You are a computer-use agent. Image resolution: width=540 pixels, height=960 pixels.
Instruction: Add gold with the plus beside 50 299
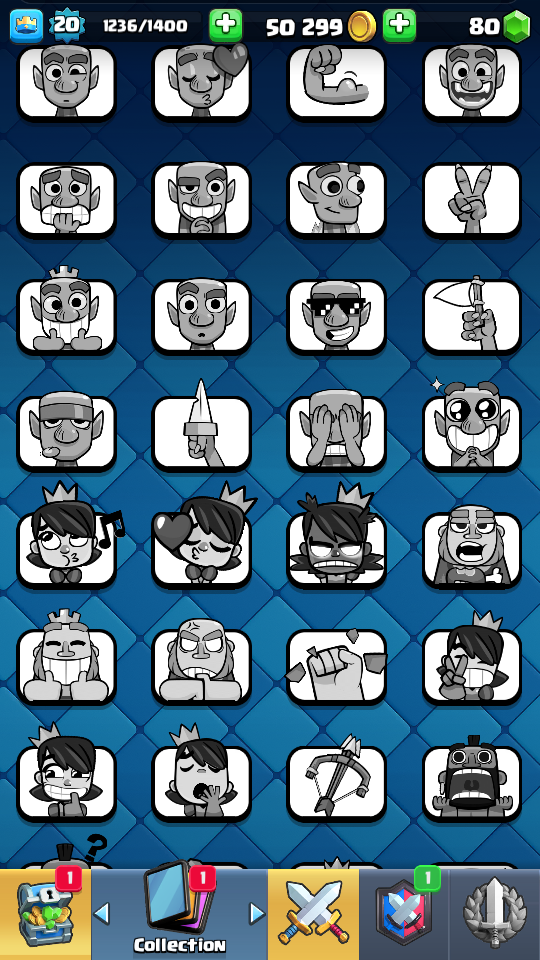point(399,25)
